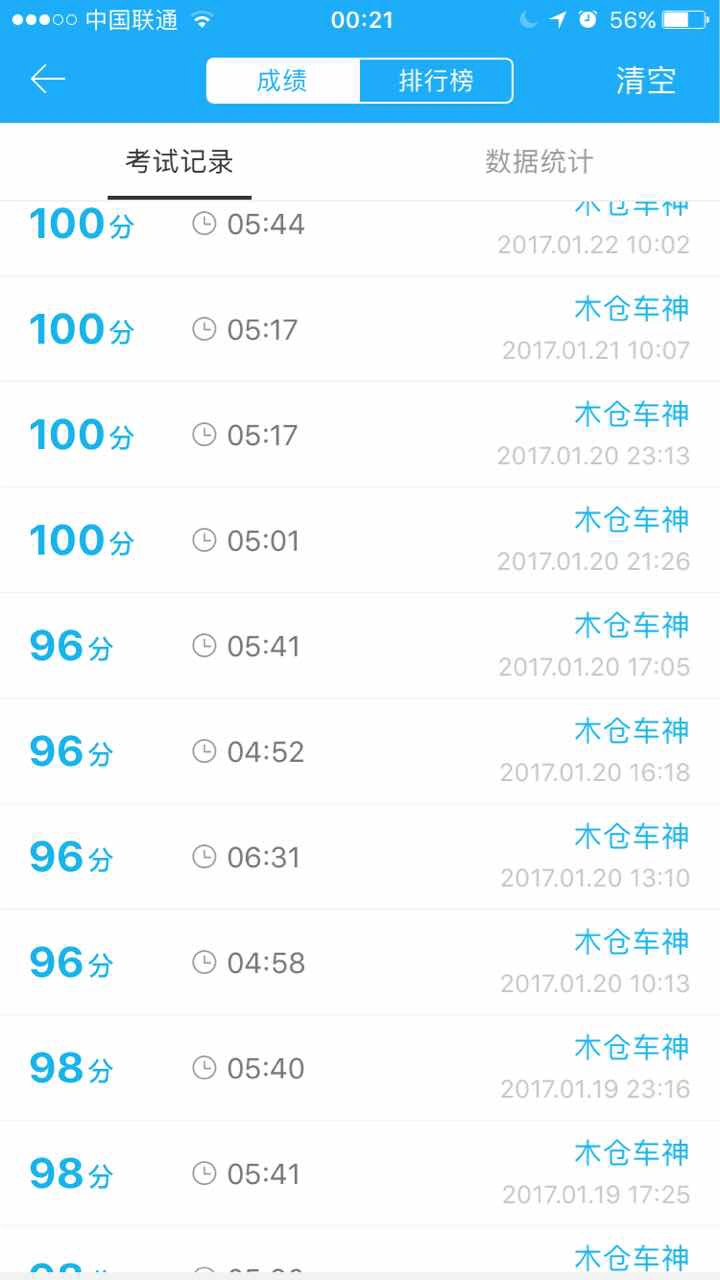Open the 96分 record from 2017.01.20 17:05
720x1280 pixels.
[x=360, y=645]
